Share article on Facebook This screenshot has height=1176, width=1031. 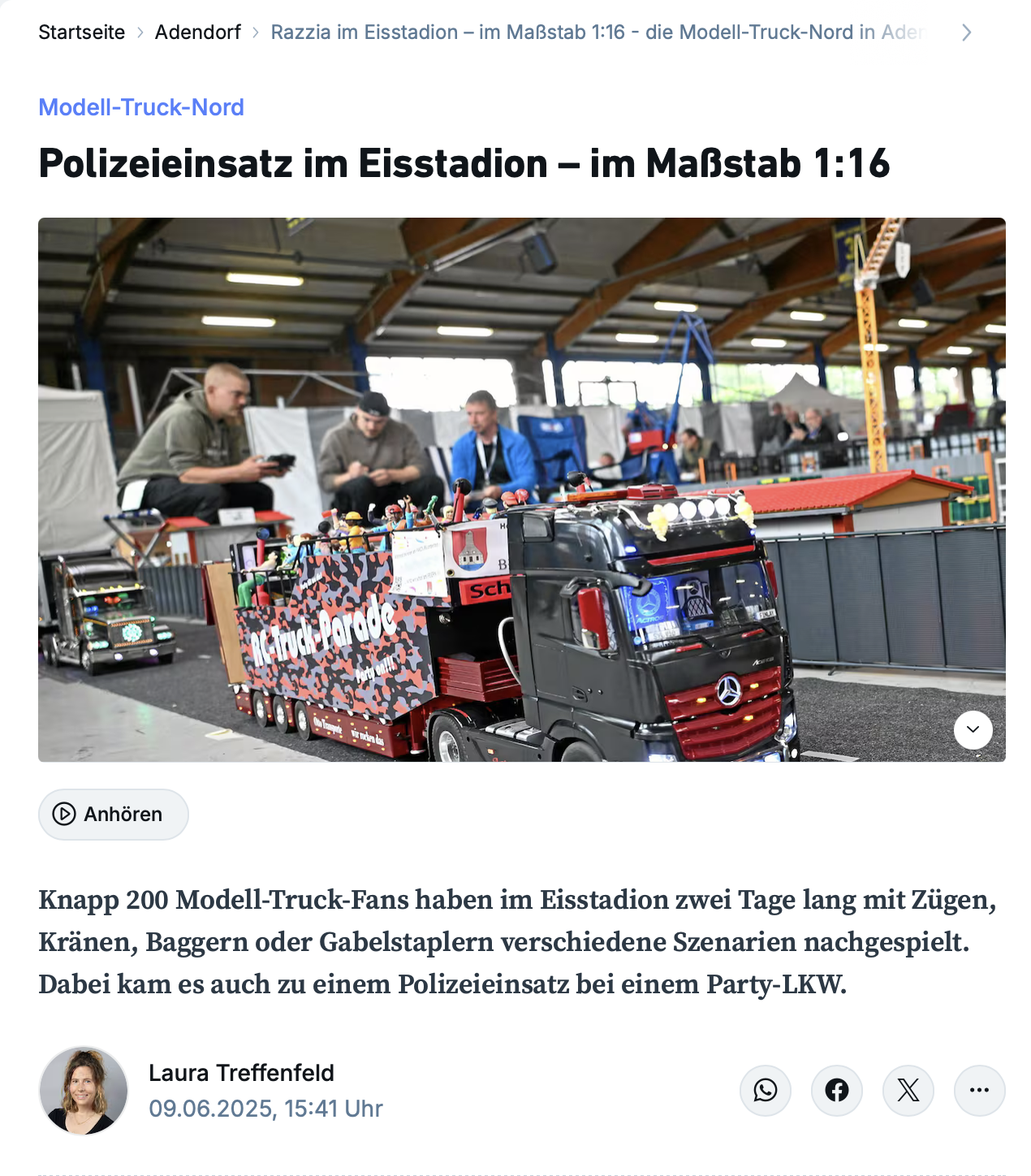(836, 1090)
